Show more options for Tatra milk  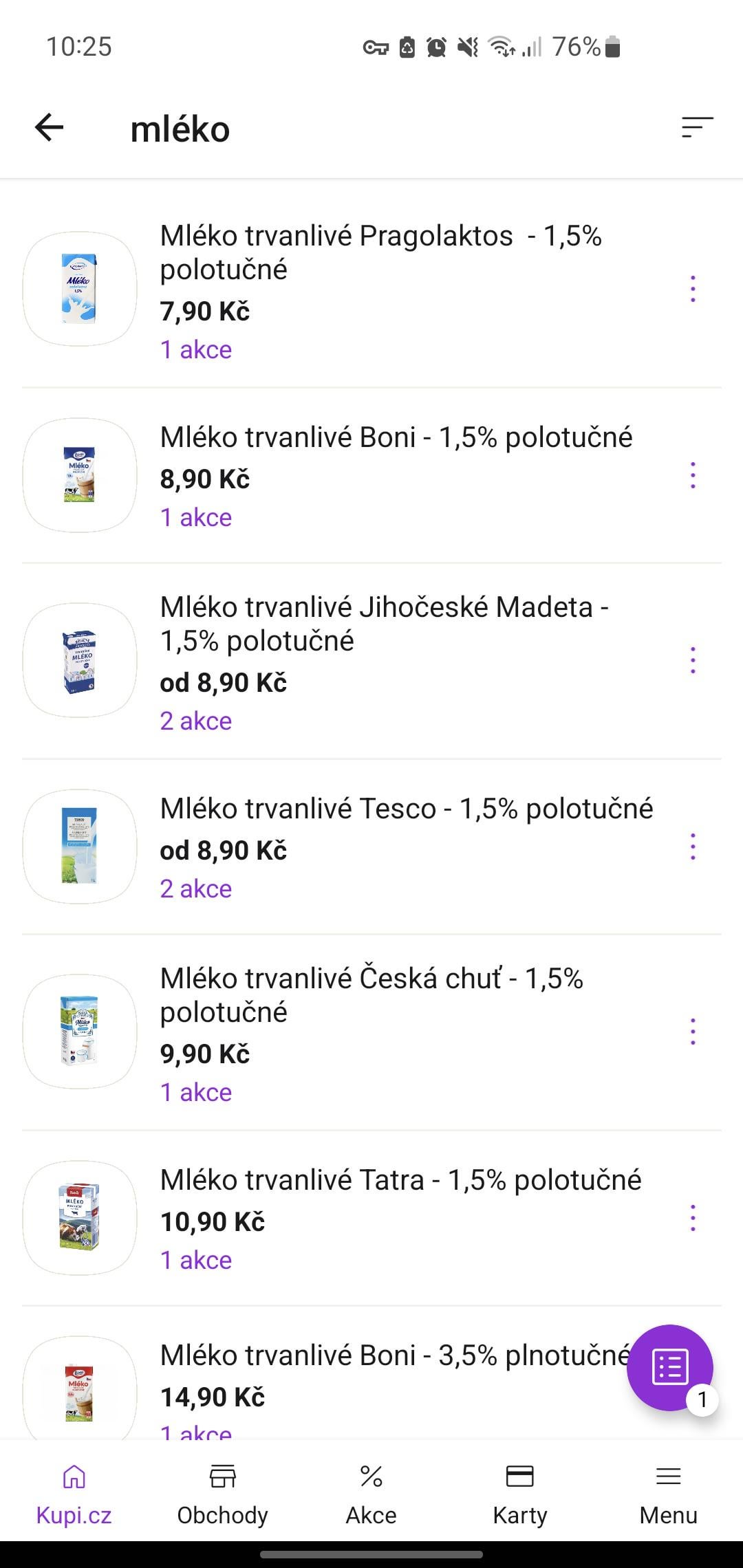coord(693,1218)
